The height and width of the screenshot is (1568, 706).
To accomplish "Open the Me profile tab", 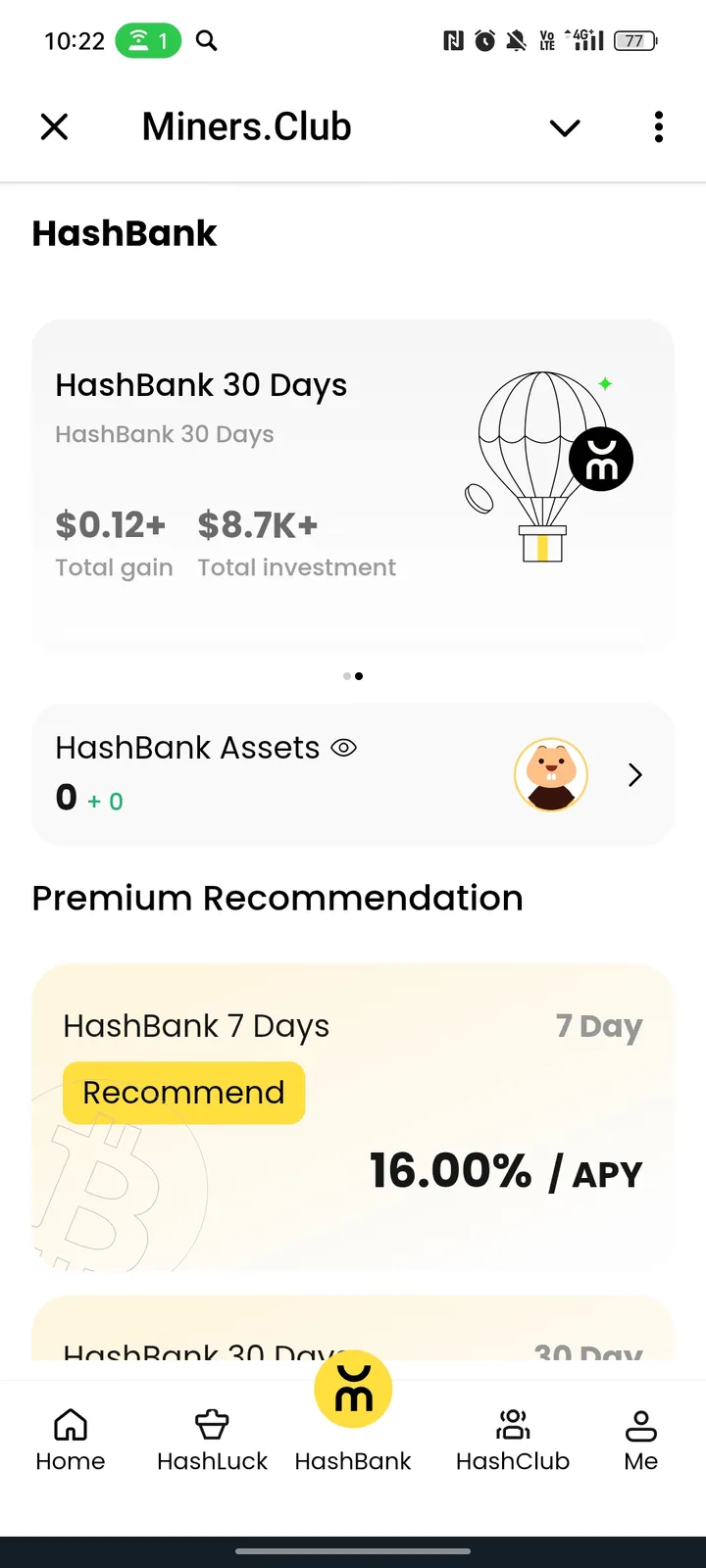I will [640, 1439].
